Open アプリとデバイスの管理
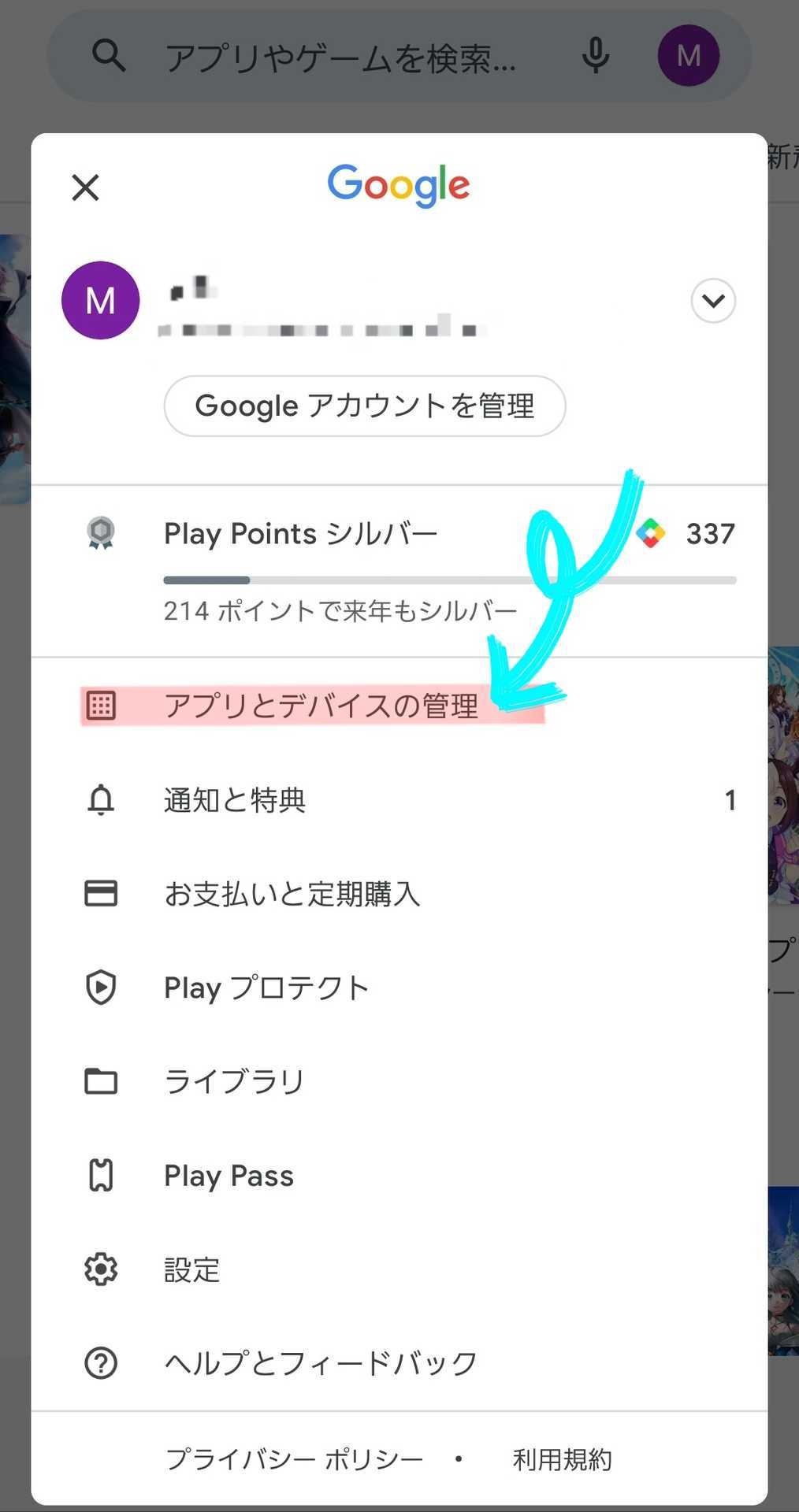Viewport: 799px width, 1512px height. click(399, 705)
